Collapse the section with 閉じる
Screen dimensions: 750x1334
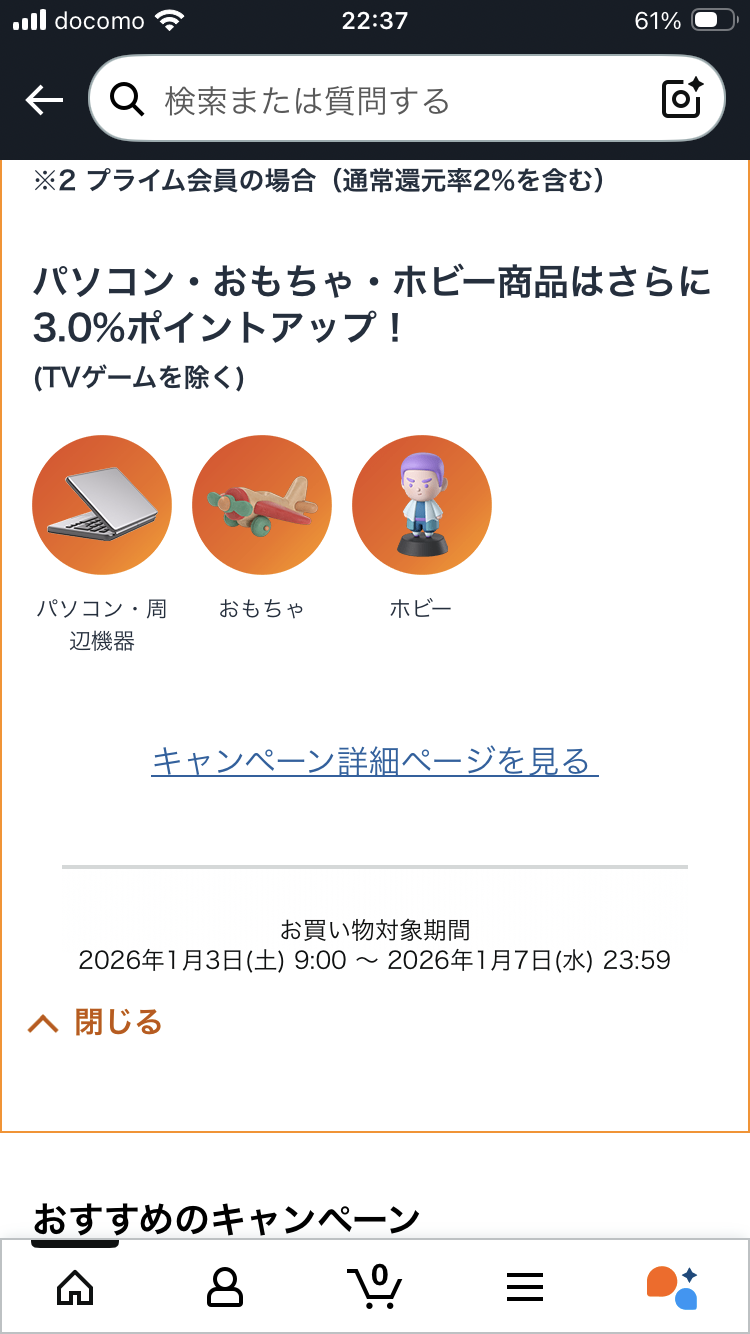96,1022
